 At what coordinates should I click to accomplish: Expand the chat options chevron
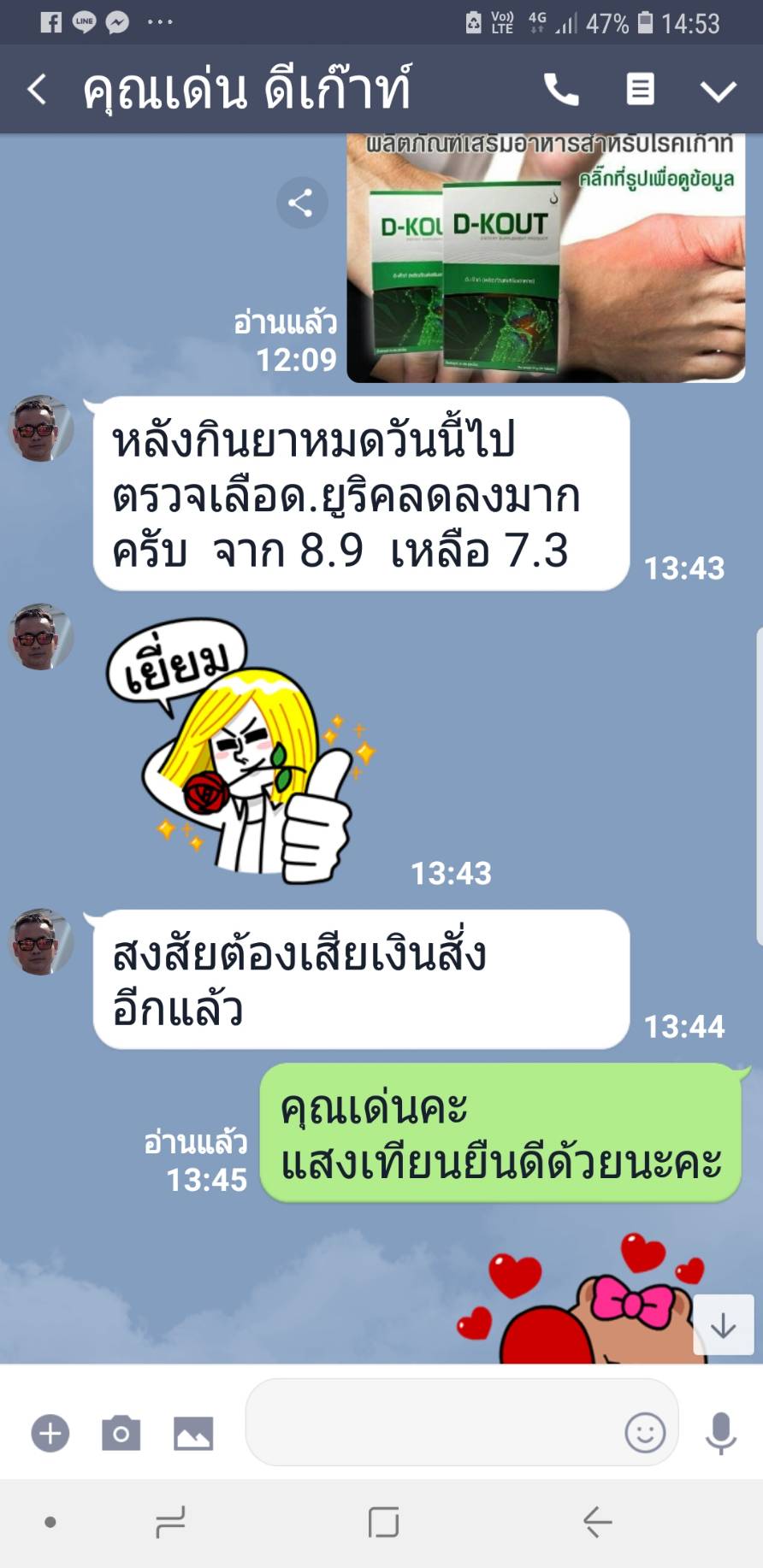[x=718, y=91]
